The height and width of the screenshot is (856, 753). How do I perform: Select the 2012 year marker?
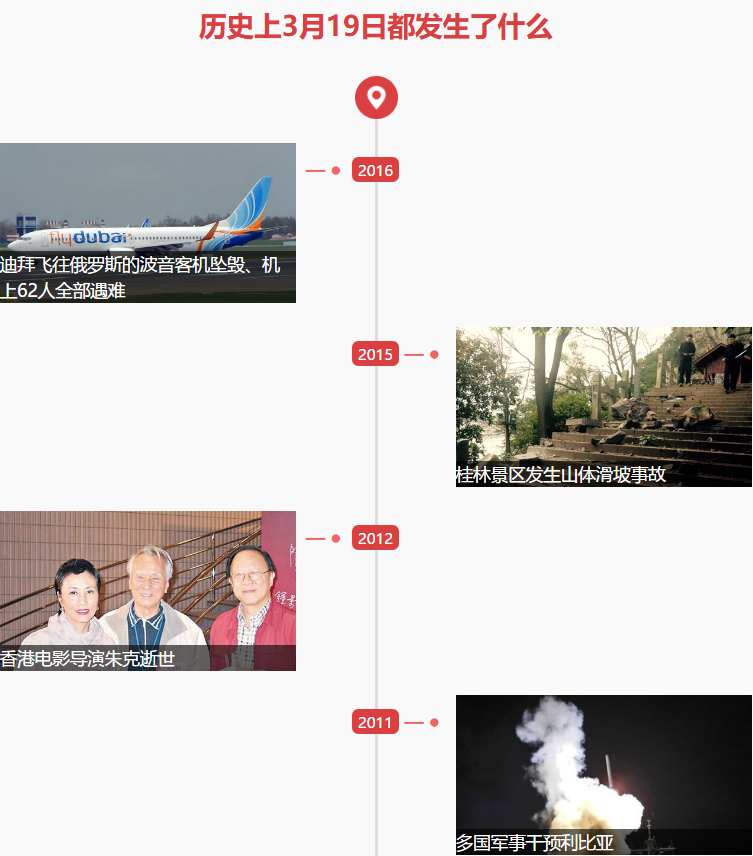[375, 539]
